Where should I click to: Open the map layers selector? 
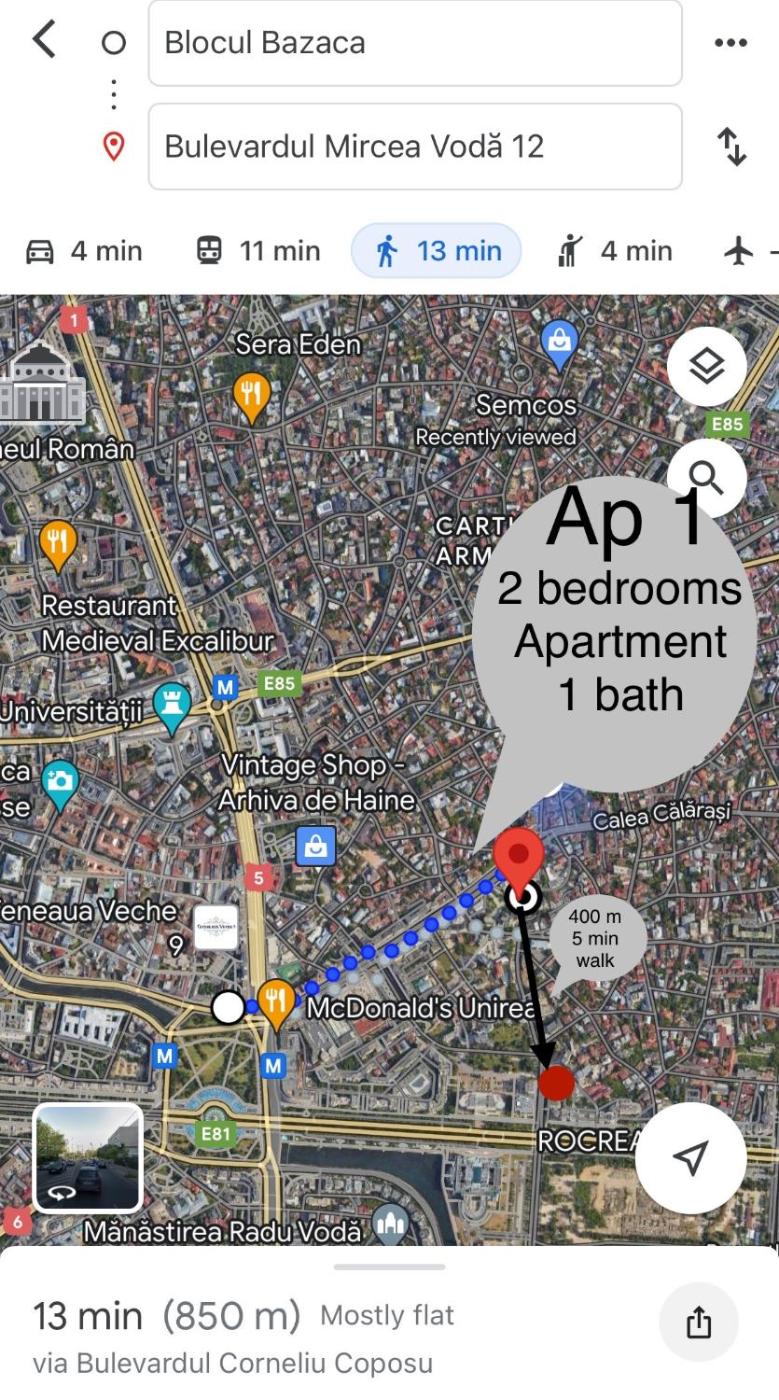click(x=706, y=367)
